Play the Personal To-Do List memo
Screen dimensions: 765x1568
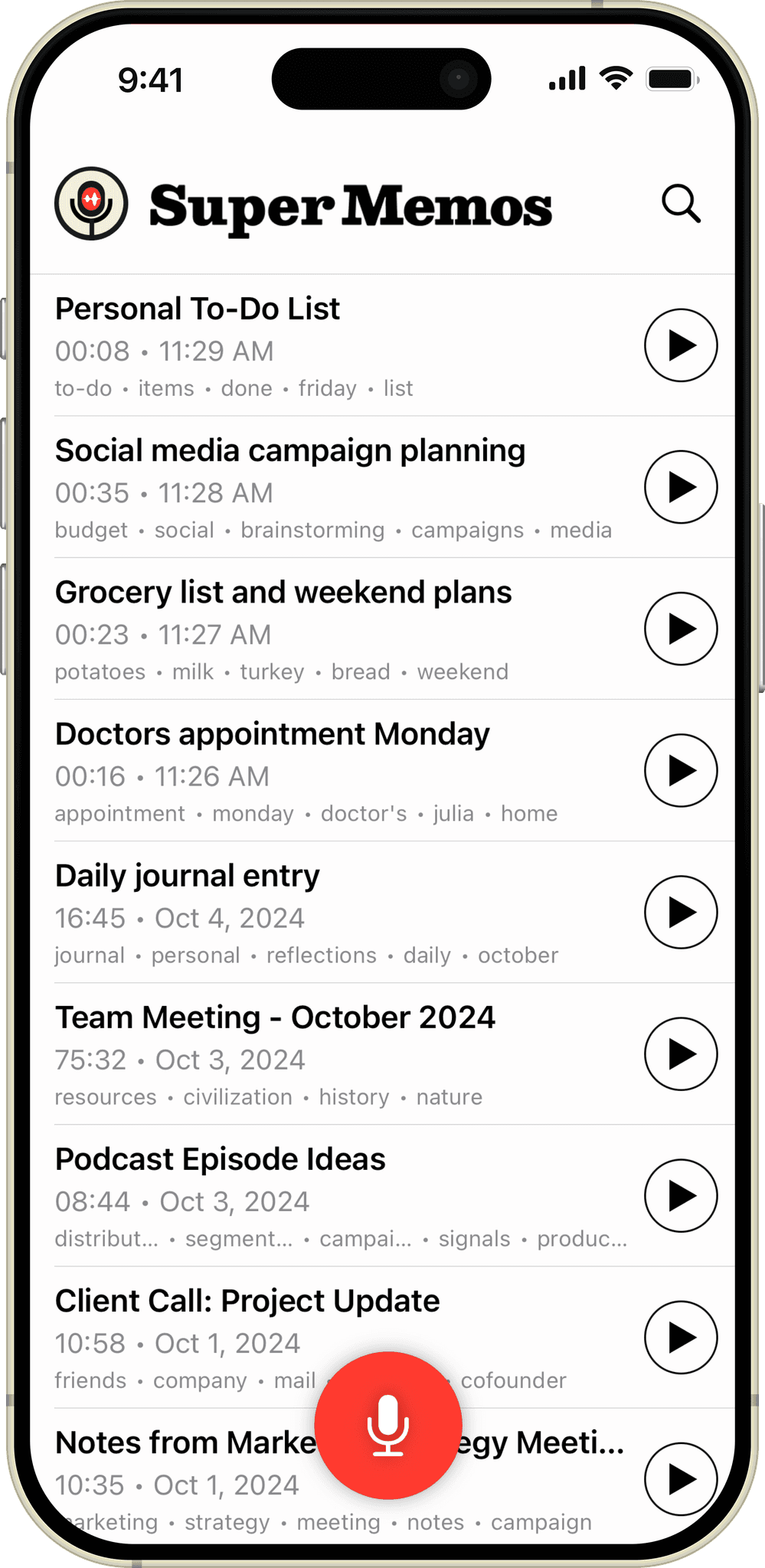coord(681,345)
